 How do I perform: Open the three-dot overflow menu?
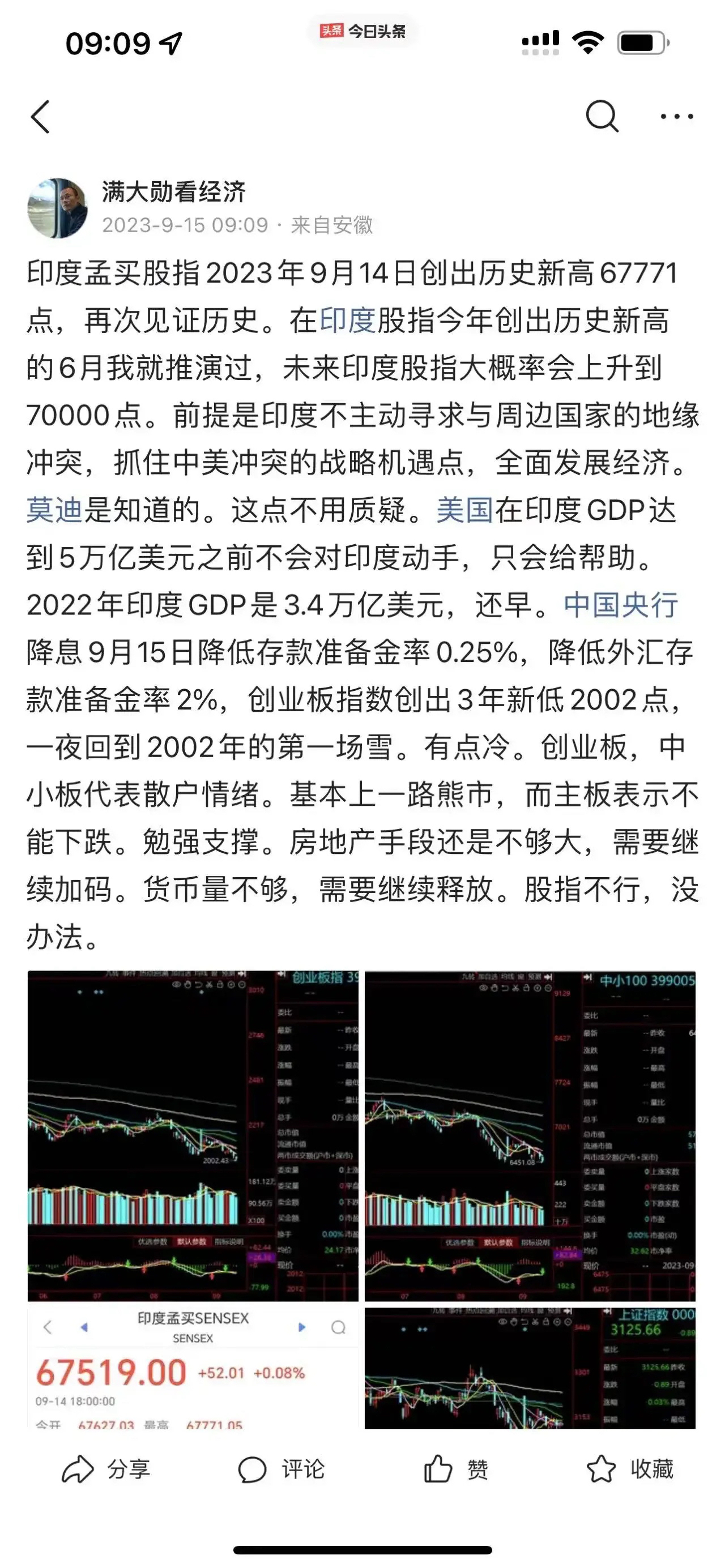pyautogui.click(x=677, y=116)
